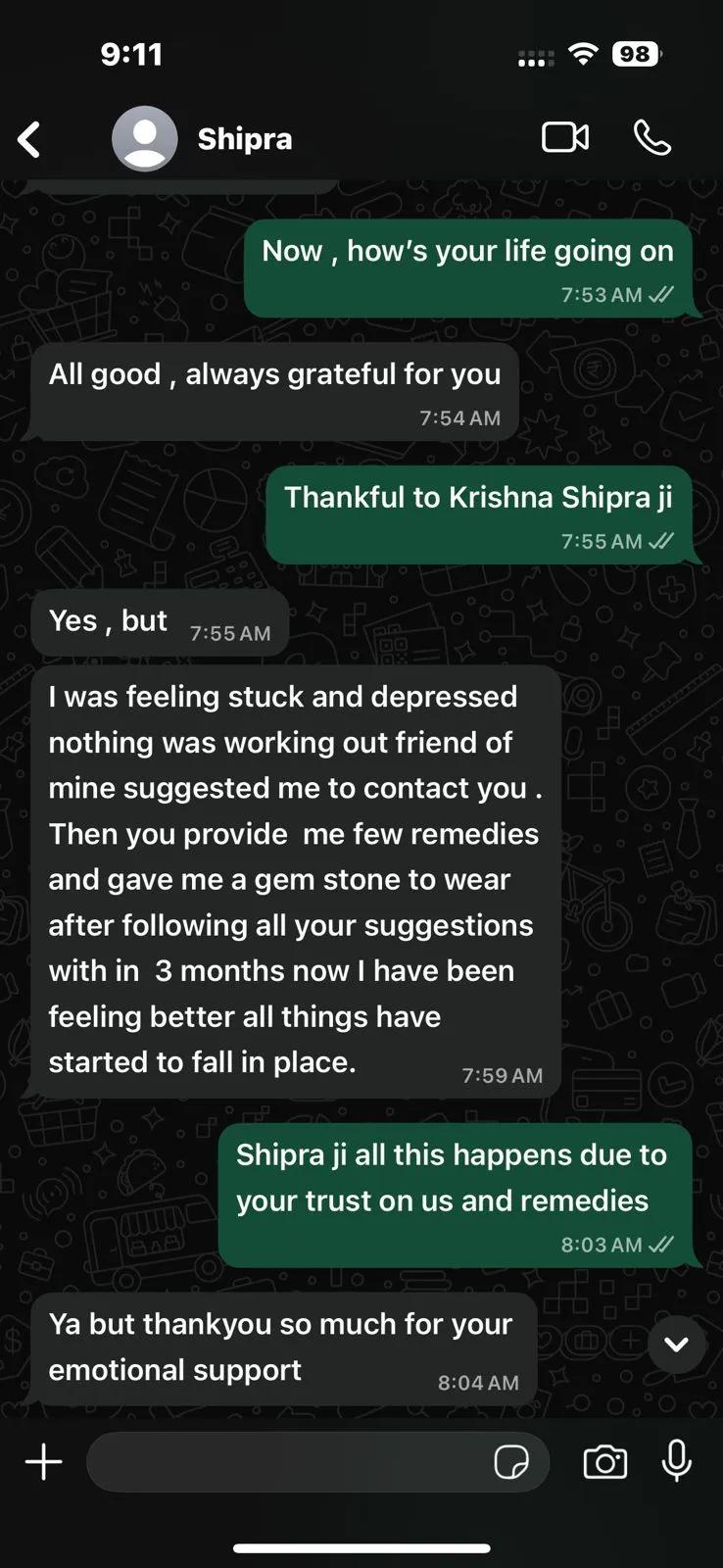This screenshot has width=723, height=1568.
Task: Start a voice call with Shipra
Action: click(651, 138)
